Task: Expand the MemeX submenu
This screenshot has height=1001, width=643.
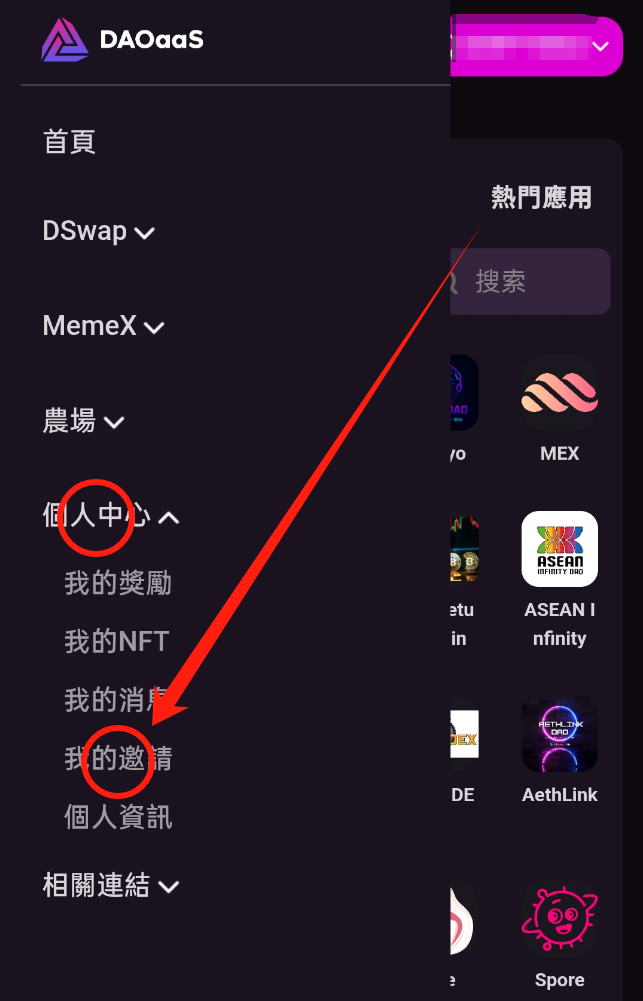Action: click(103, 326)
